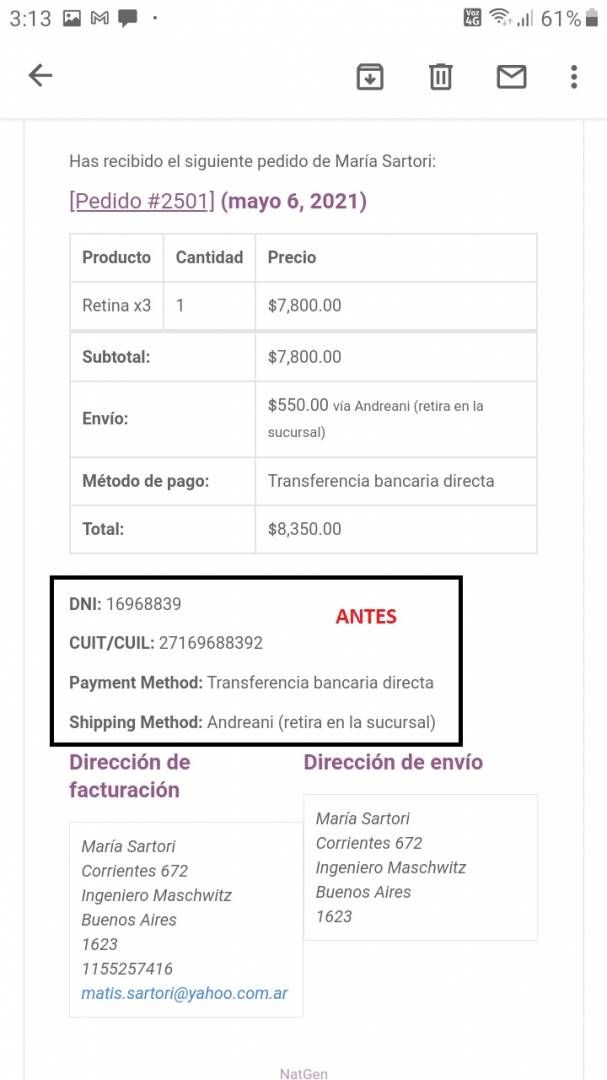The width and height of the screenshot is (607, 1080).
Task: Delete this email
Action: click(440, 76)
